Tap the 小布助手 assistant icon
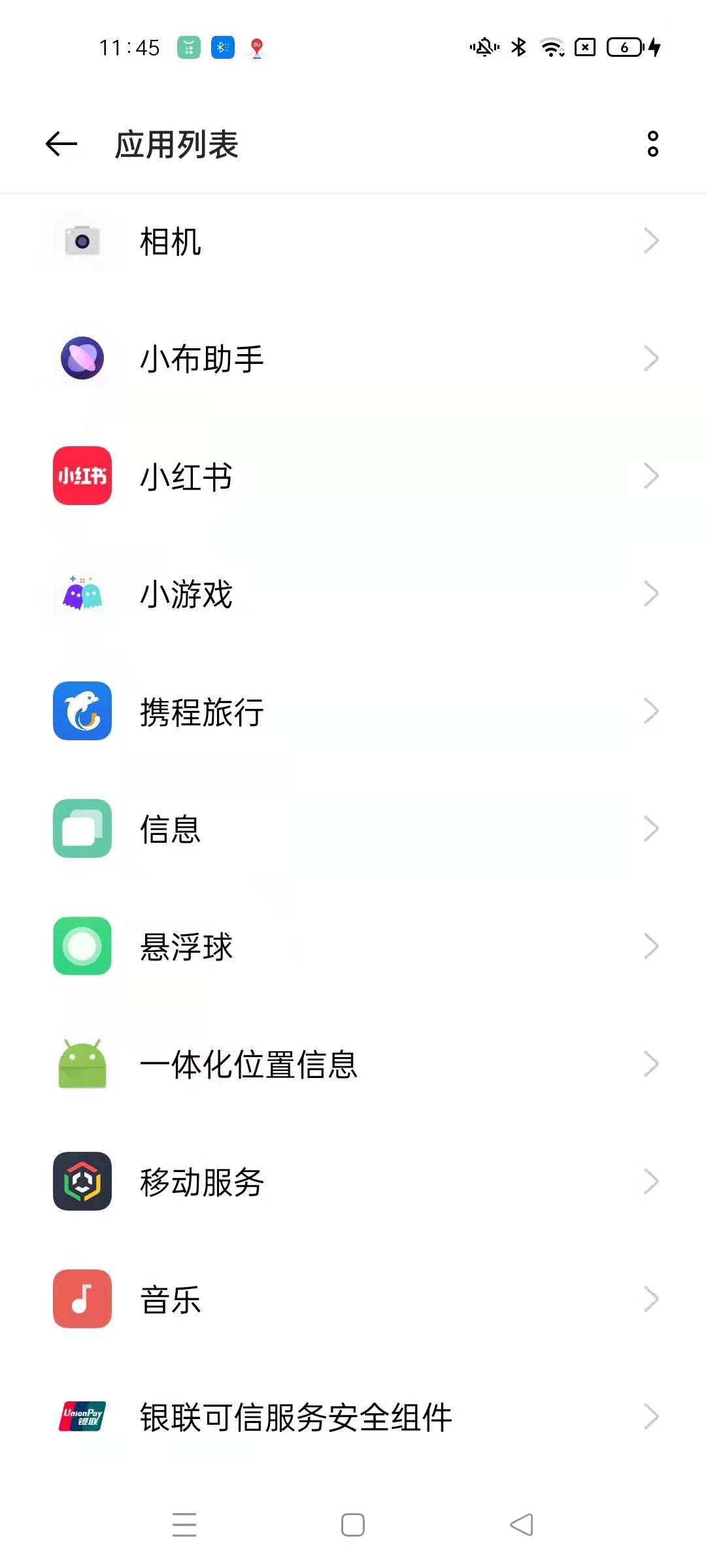706x1568 pixels. coord(81,359)
